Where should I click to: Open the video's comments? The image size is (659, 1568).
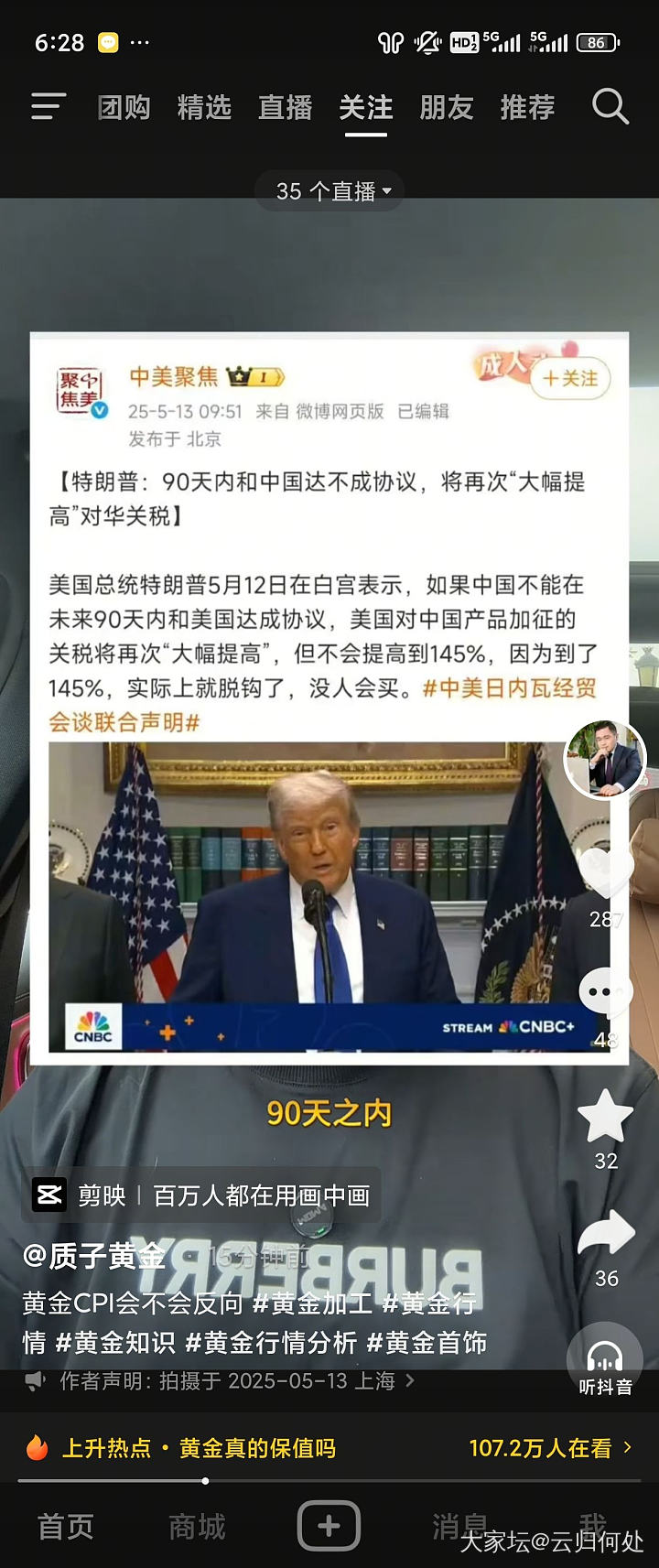pos(605,993)
